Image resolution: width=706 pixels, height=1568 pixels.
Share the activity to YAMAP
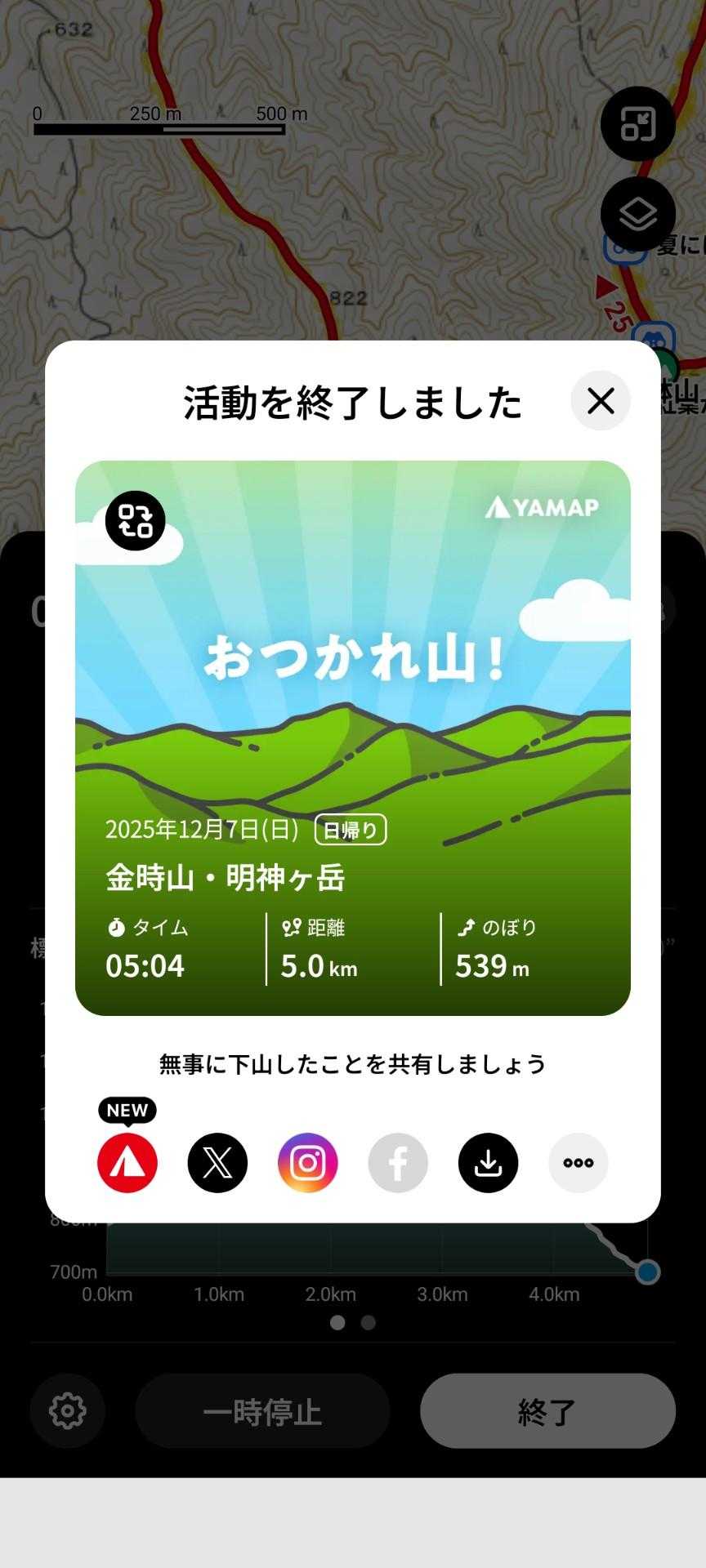[x=127, y=1163]
